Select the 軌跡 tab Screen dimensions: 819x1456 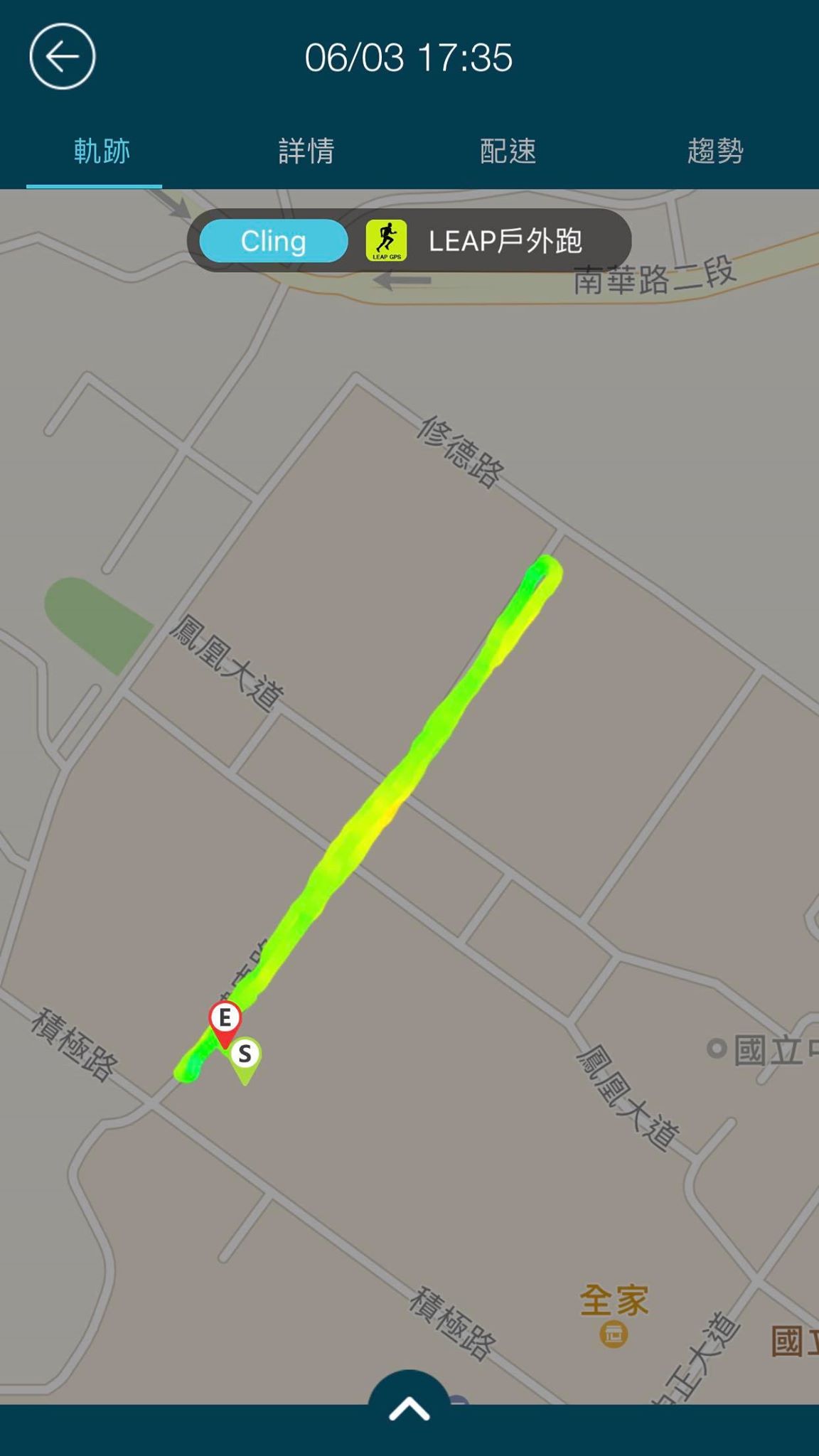[x=102, y=151]
